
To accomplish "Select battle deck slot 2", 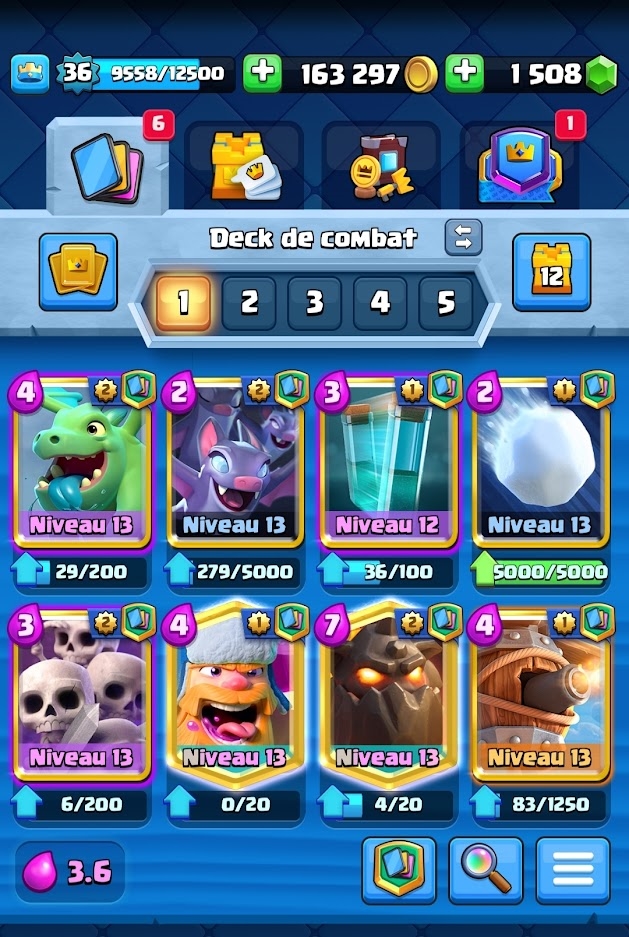I will point(249,303).
